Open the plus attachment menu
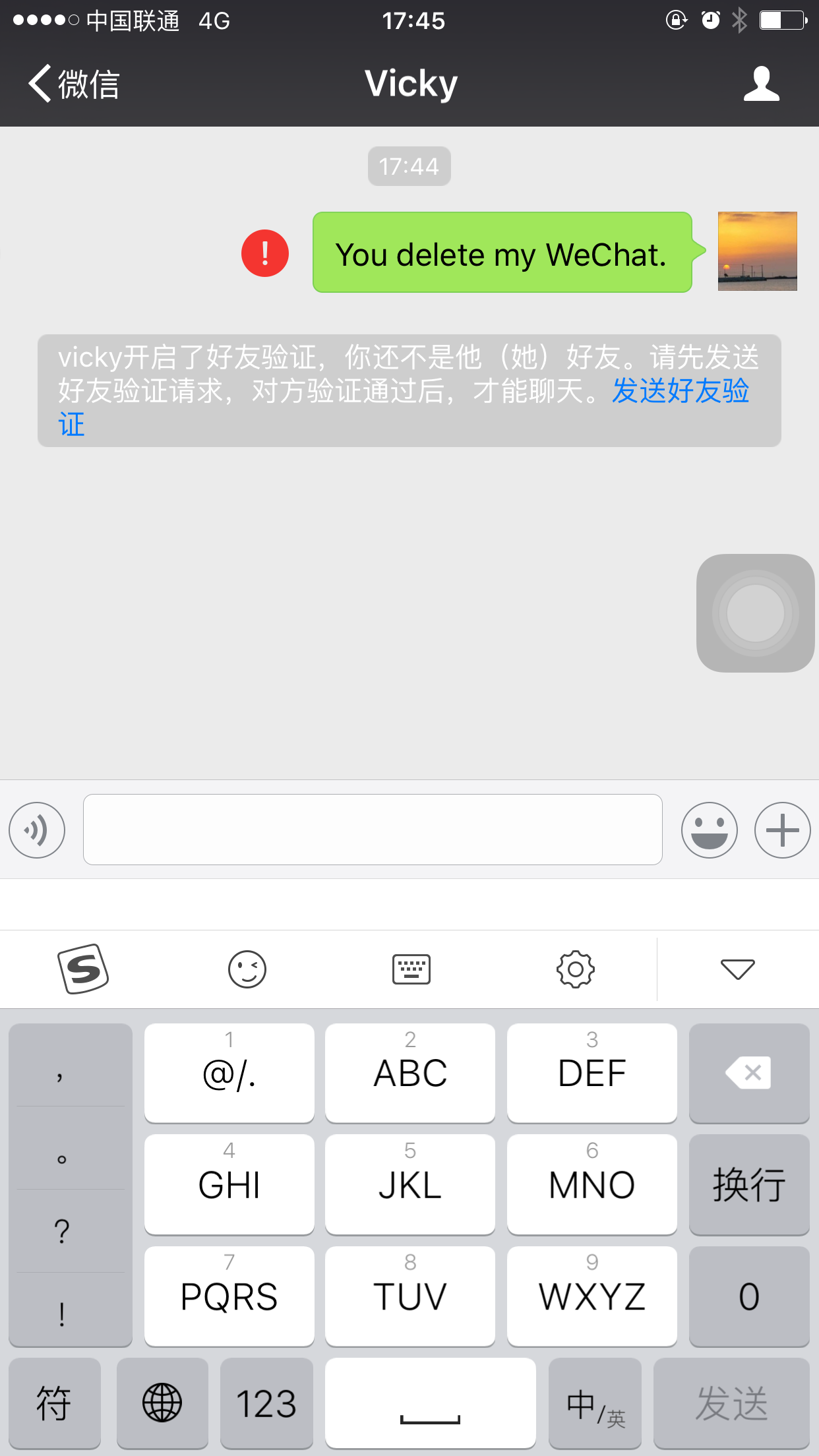819x1456 pixels. tap(782, 830)
